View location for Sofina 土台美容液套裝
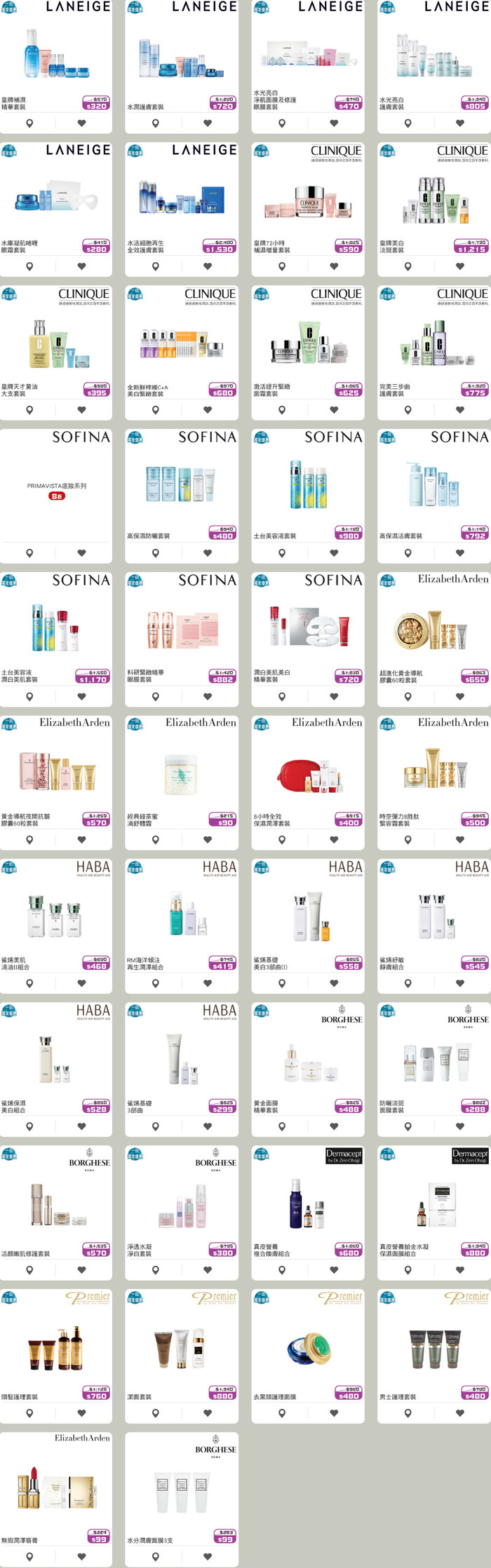 coord(282,553)
